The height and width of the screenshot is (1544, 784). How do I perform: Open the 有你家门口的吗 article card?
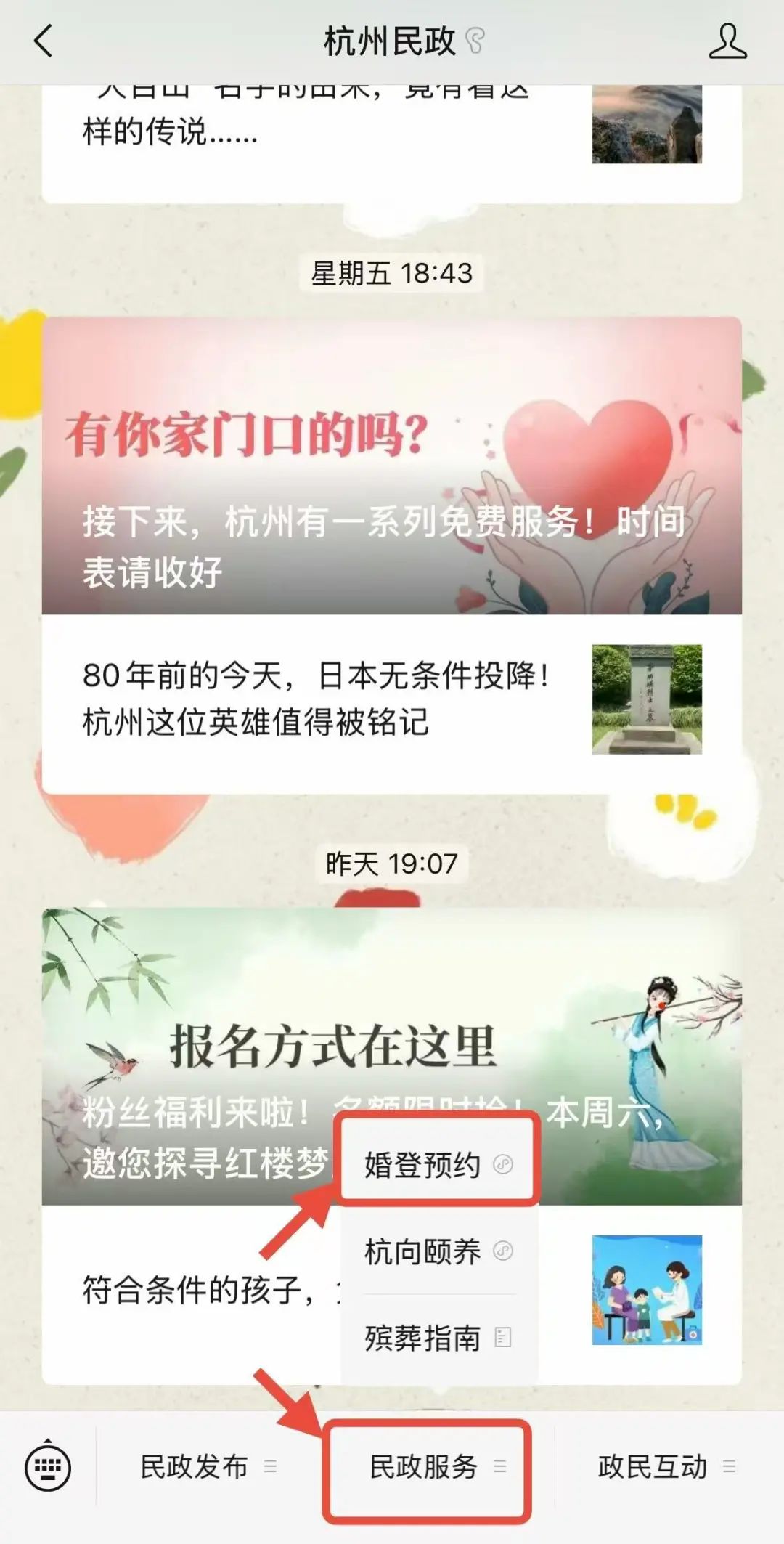pos(392,465)
